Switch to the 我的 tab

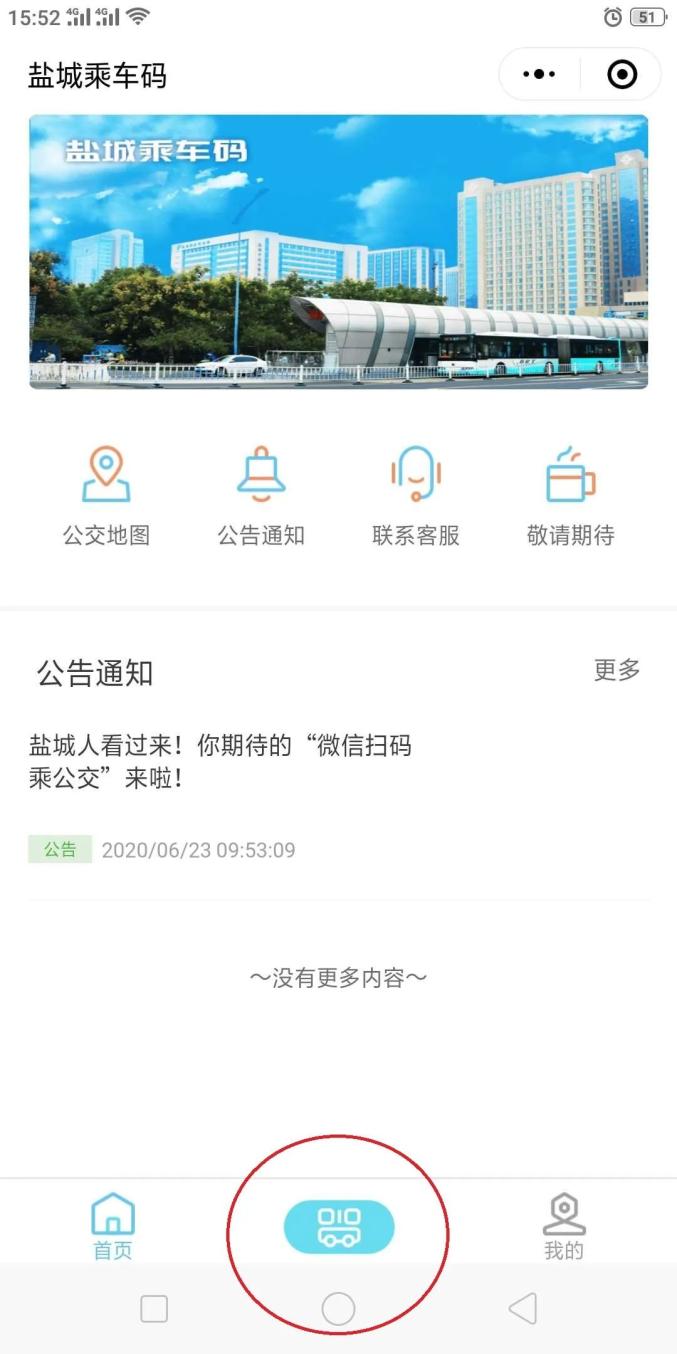pos(564,1226)
